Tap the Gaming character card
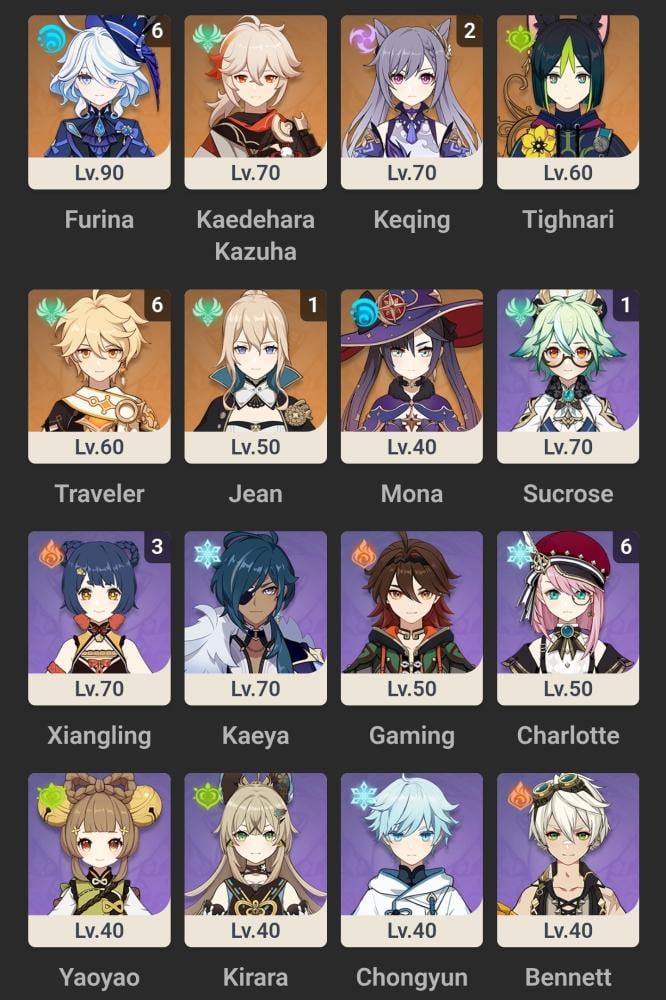Image resolution: width=666 pixels, height=1000 pixels. click(411, 617)
